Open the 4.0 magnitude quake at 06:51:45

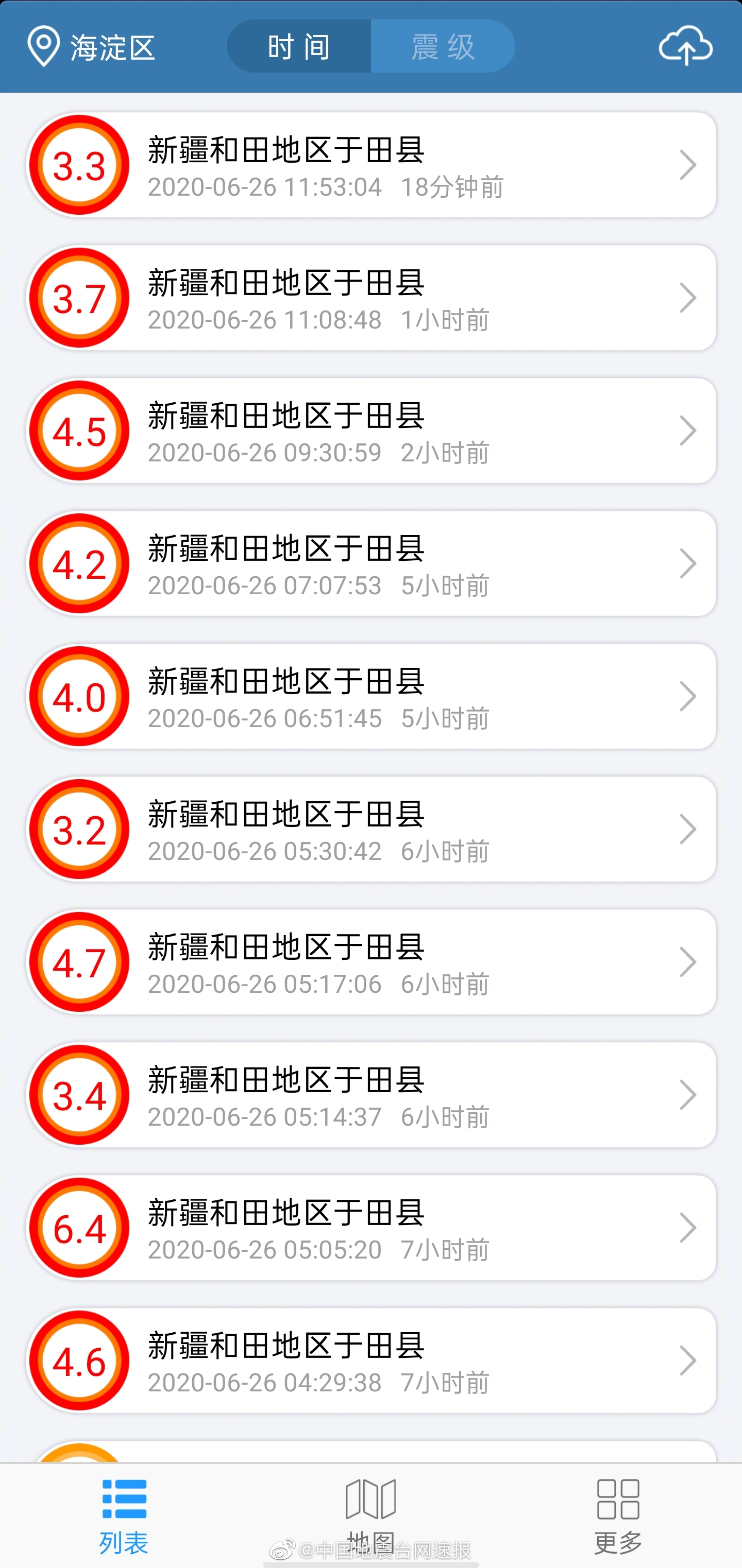click(372, 696)
